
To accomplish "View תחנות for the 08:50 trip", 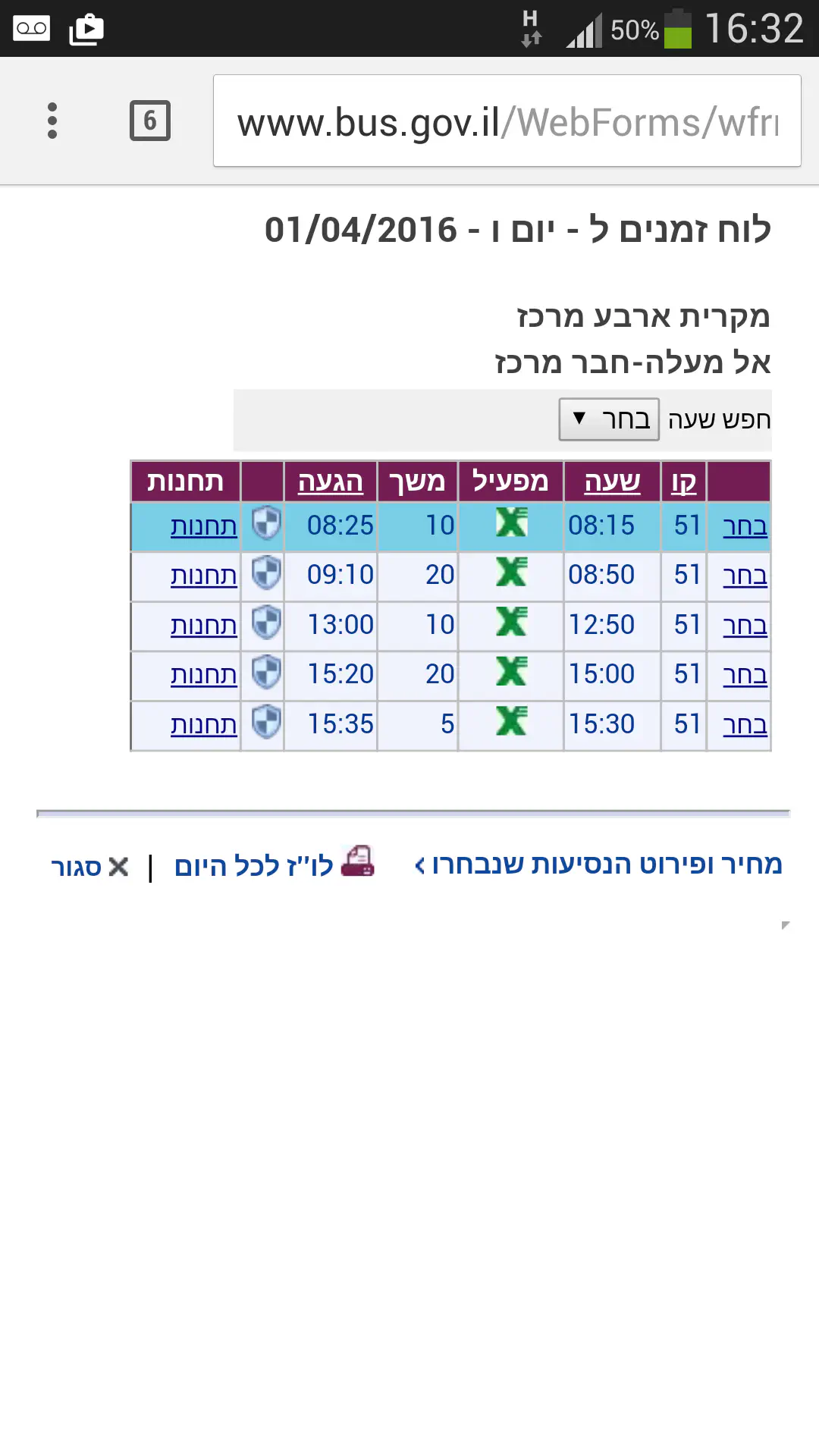I will pos(203,576).
